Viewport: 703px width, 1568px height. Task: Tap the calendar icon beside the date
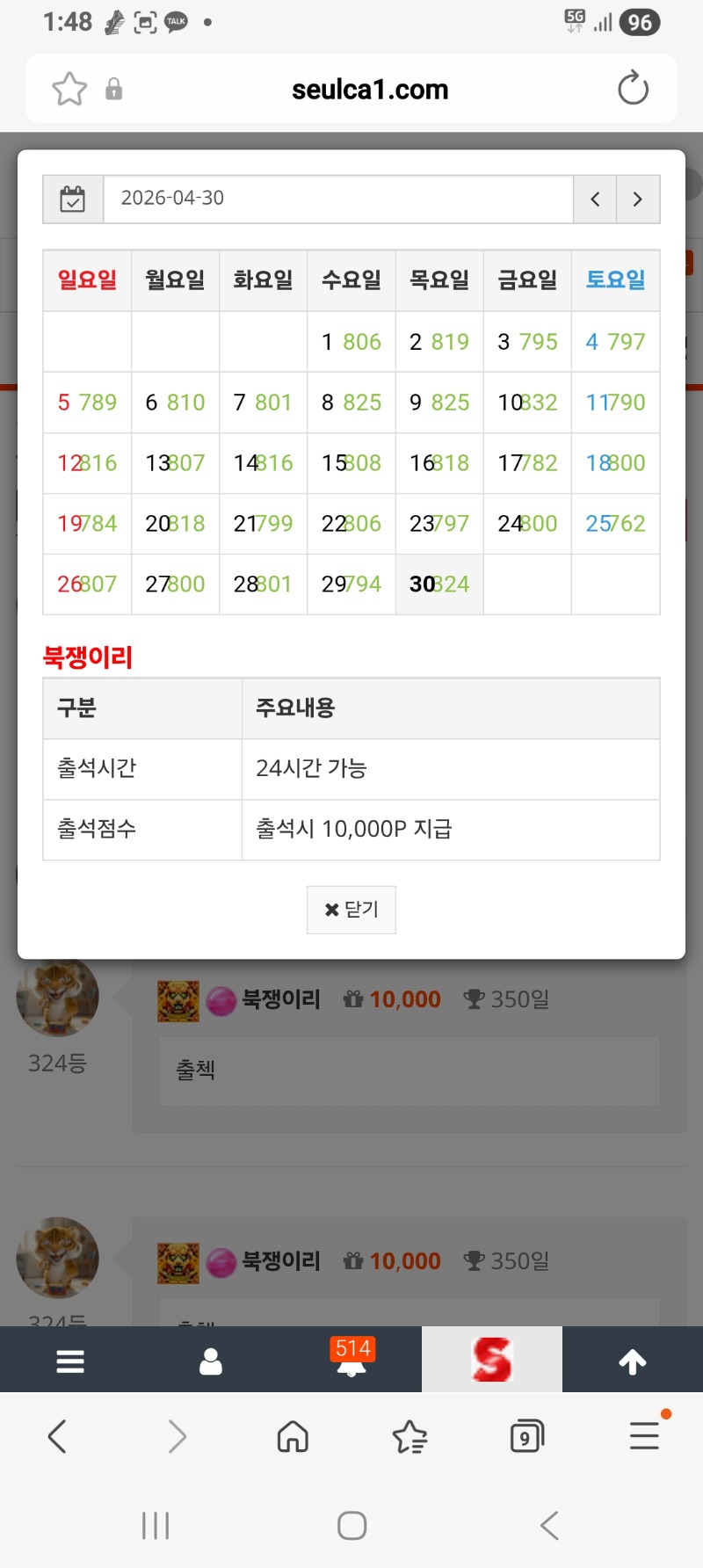73,200
